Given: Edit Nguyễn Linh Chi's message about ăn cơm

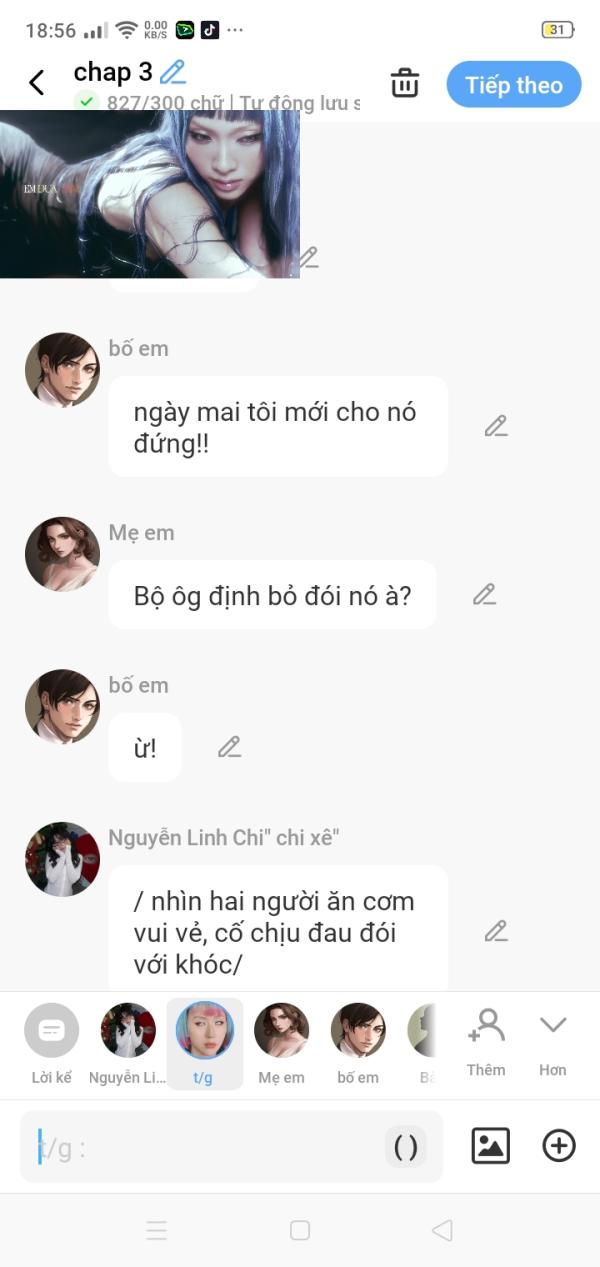Looking at the screenshot, I should pos(496,931).
